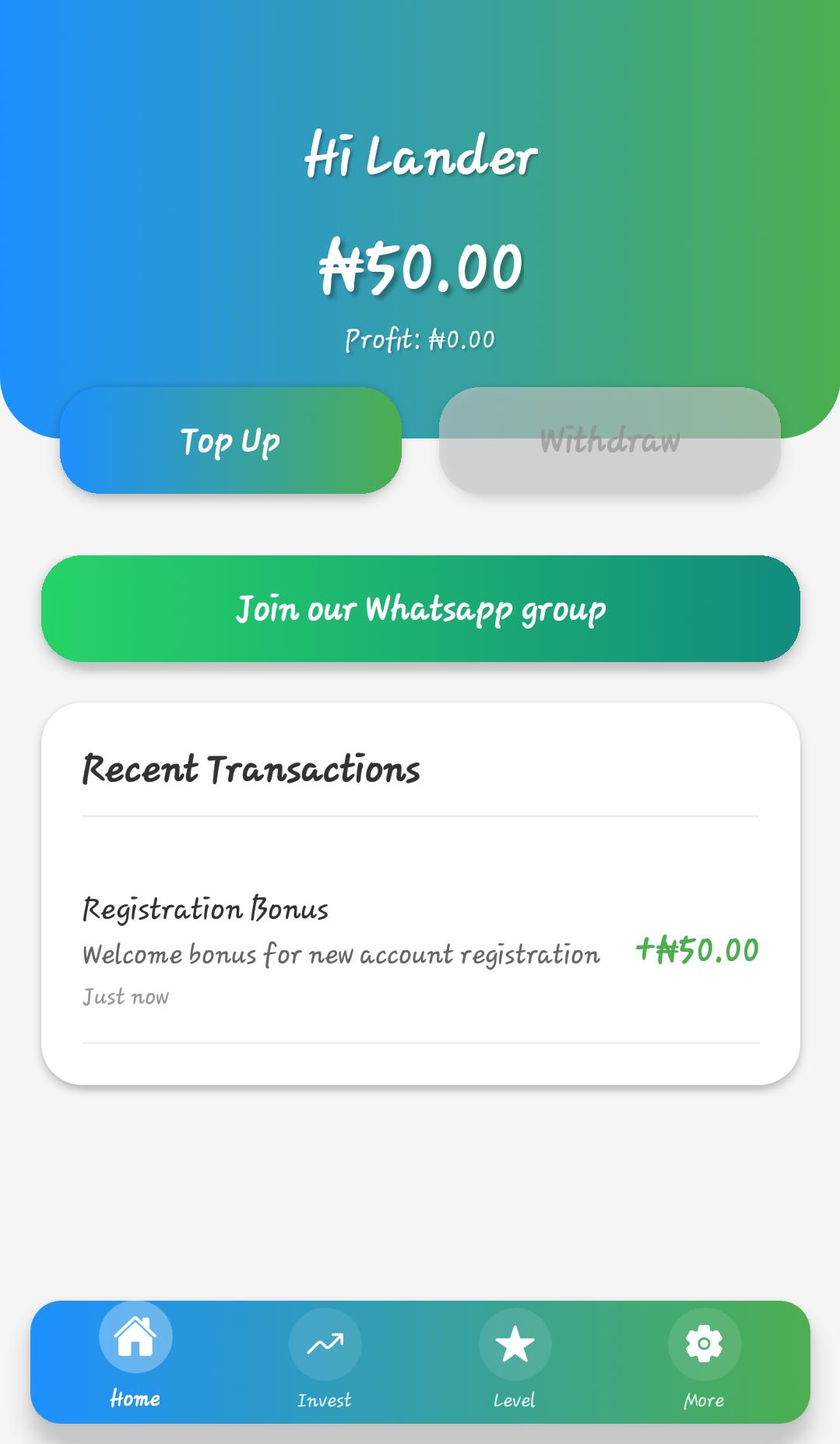Tap the ₦50.00 balance display
840x1444 pixels.
(x=422, y=267)
